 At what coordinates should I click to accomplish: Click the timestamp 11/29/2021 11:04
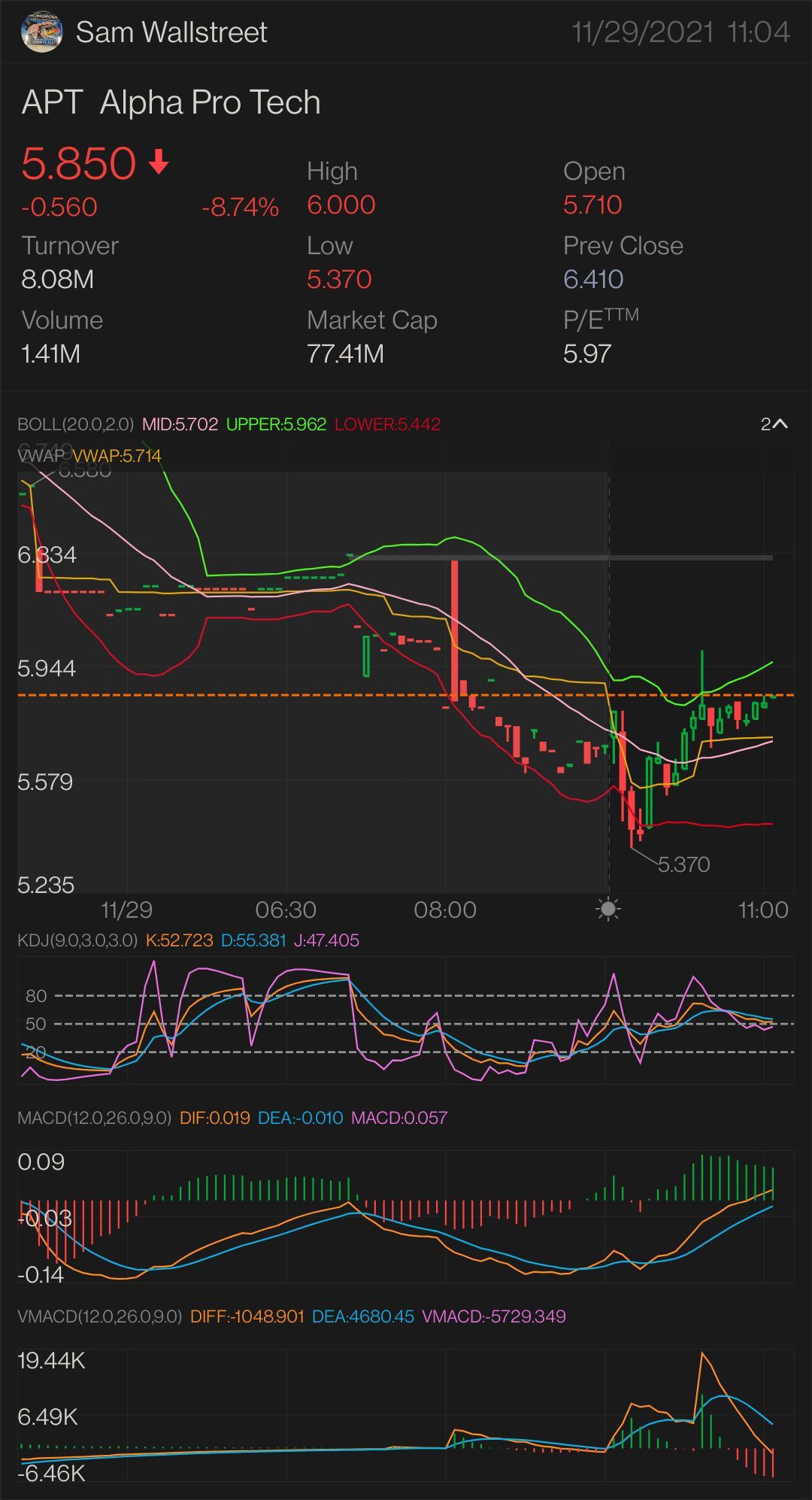click(680, 32)
